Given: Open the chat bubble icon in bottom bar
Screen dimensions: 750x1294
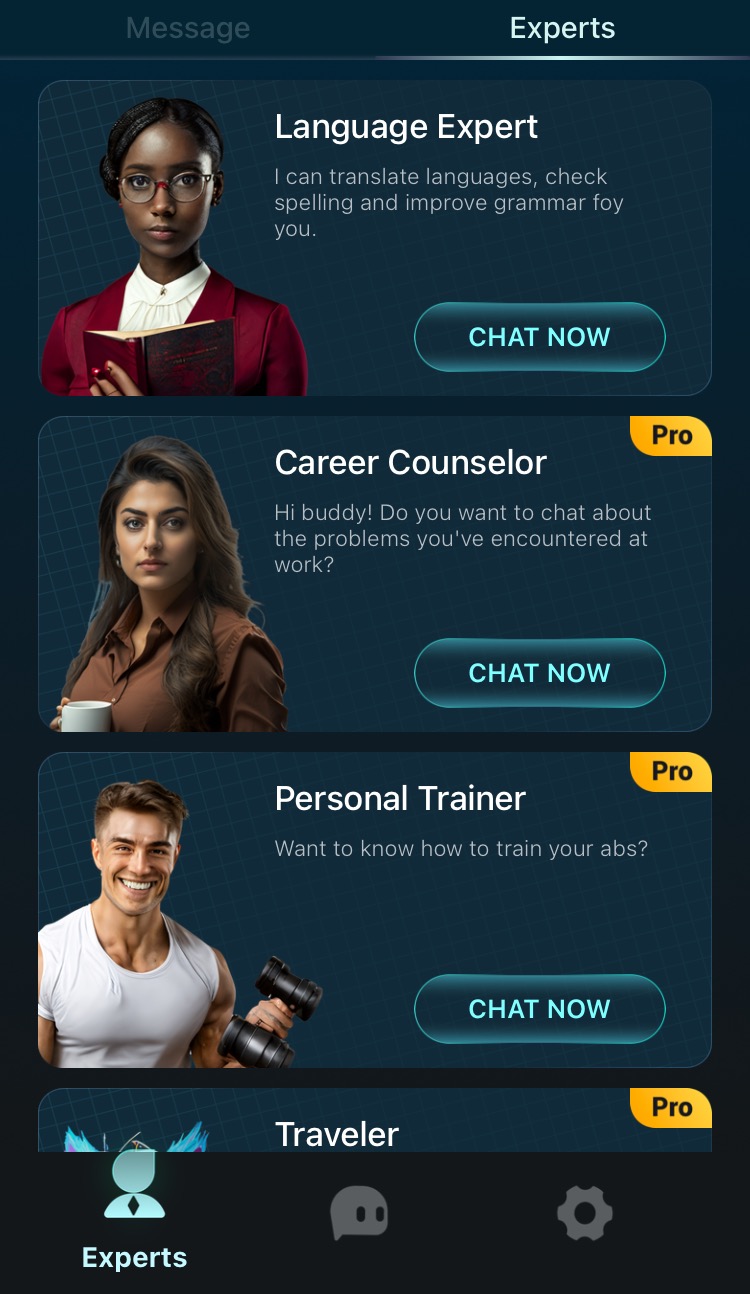Looking at the screenshot, I should tap(360, 1213).
